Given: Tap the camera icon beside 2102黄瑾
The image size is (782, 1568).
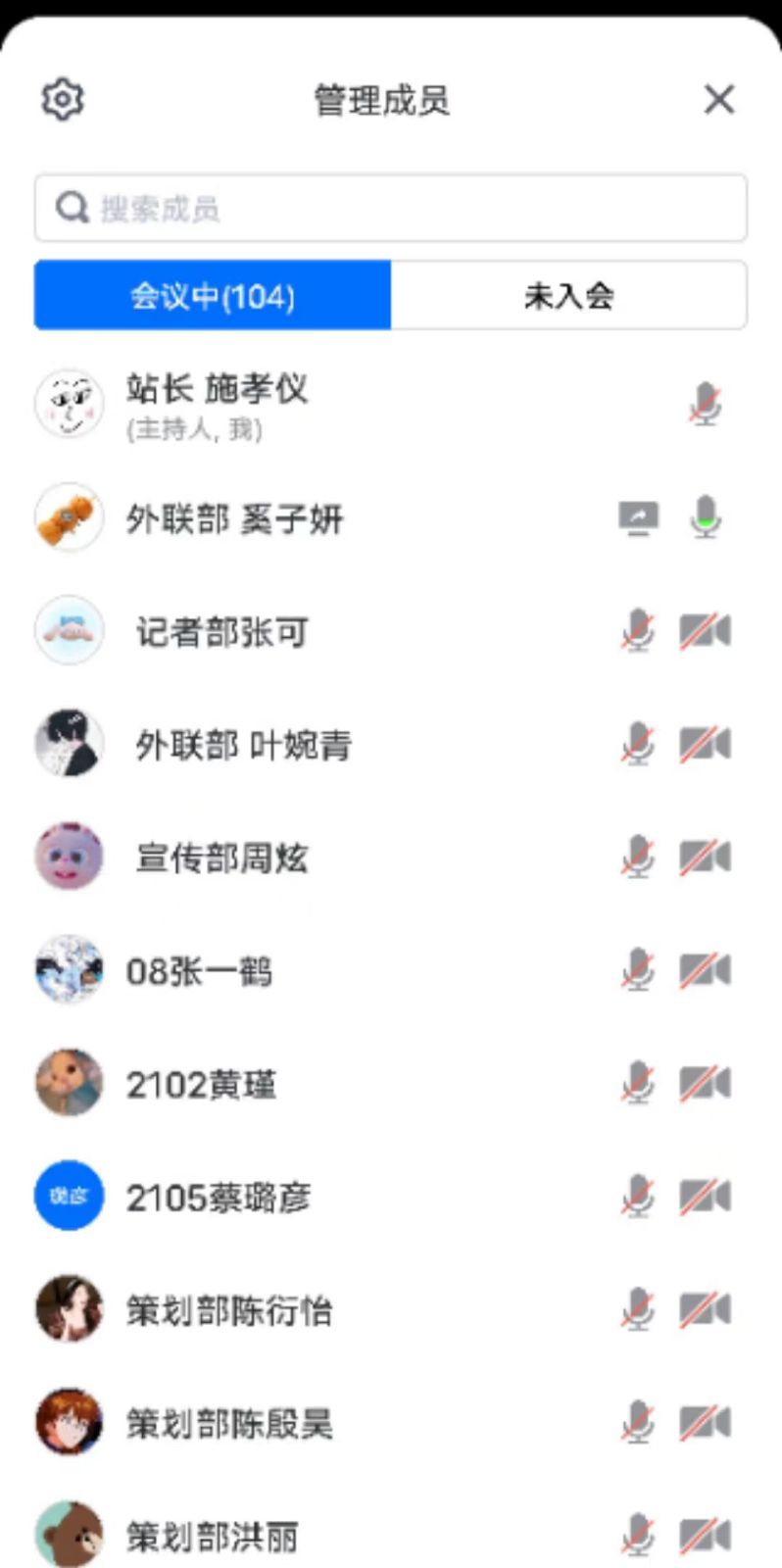Looking at the screenshot, I should click(x=706, y=1085).
